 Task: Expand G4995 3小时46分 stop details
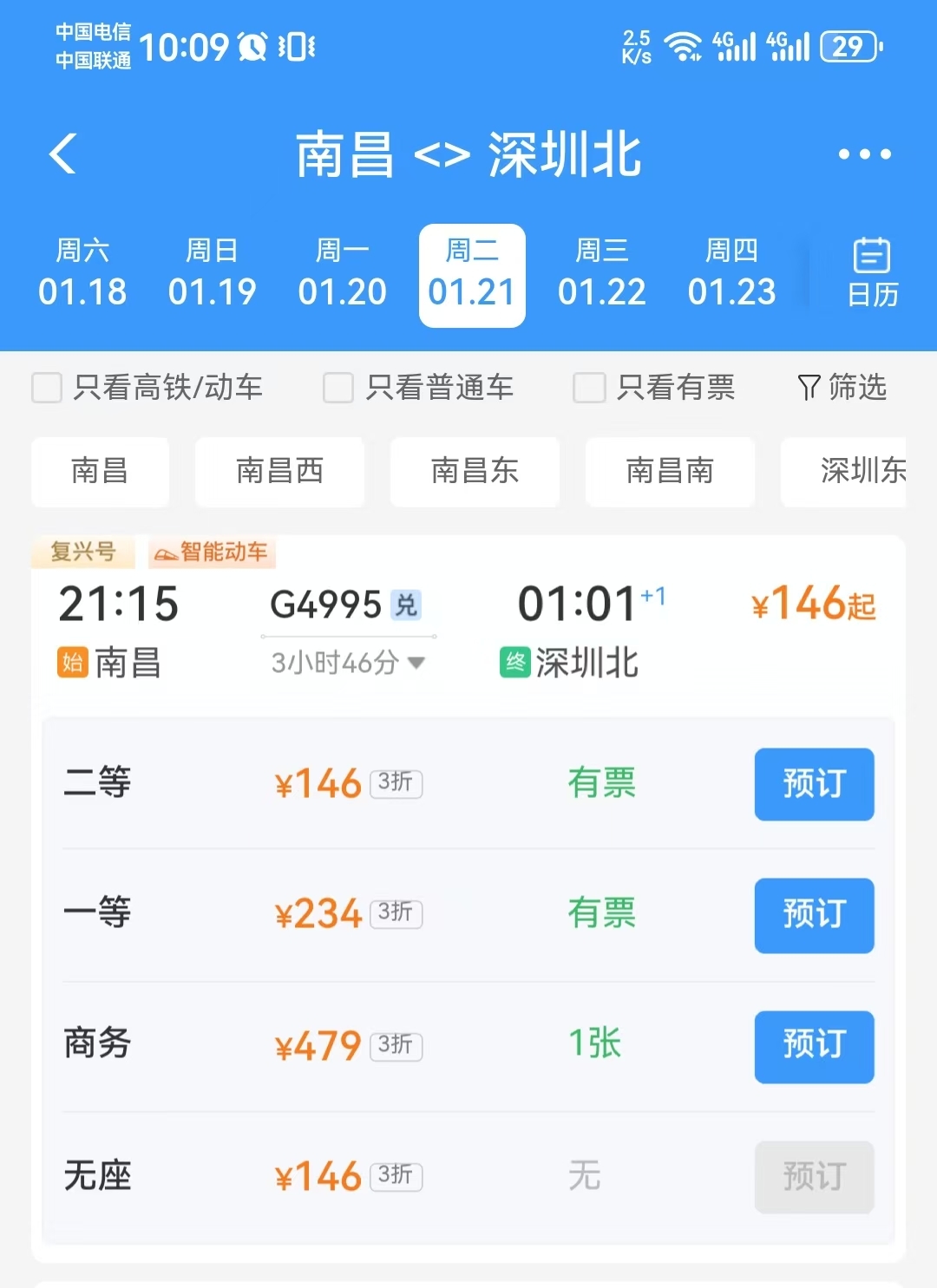(348, 663)
